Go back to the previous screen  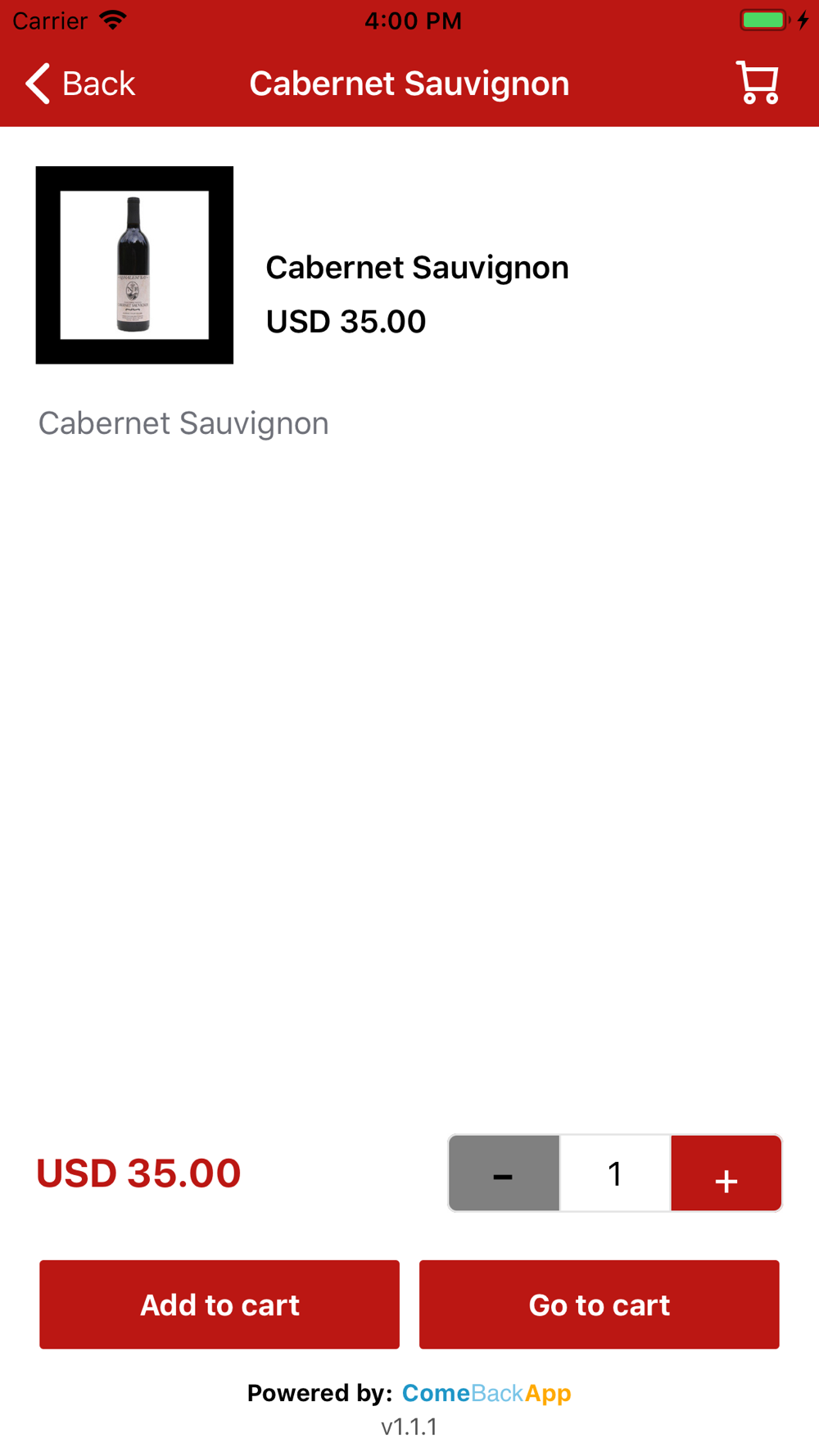coord(79,84)
